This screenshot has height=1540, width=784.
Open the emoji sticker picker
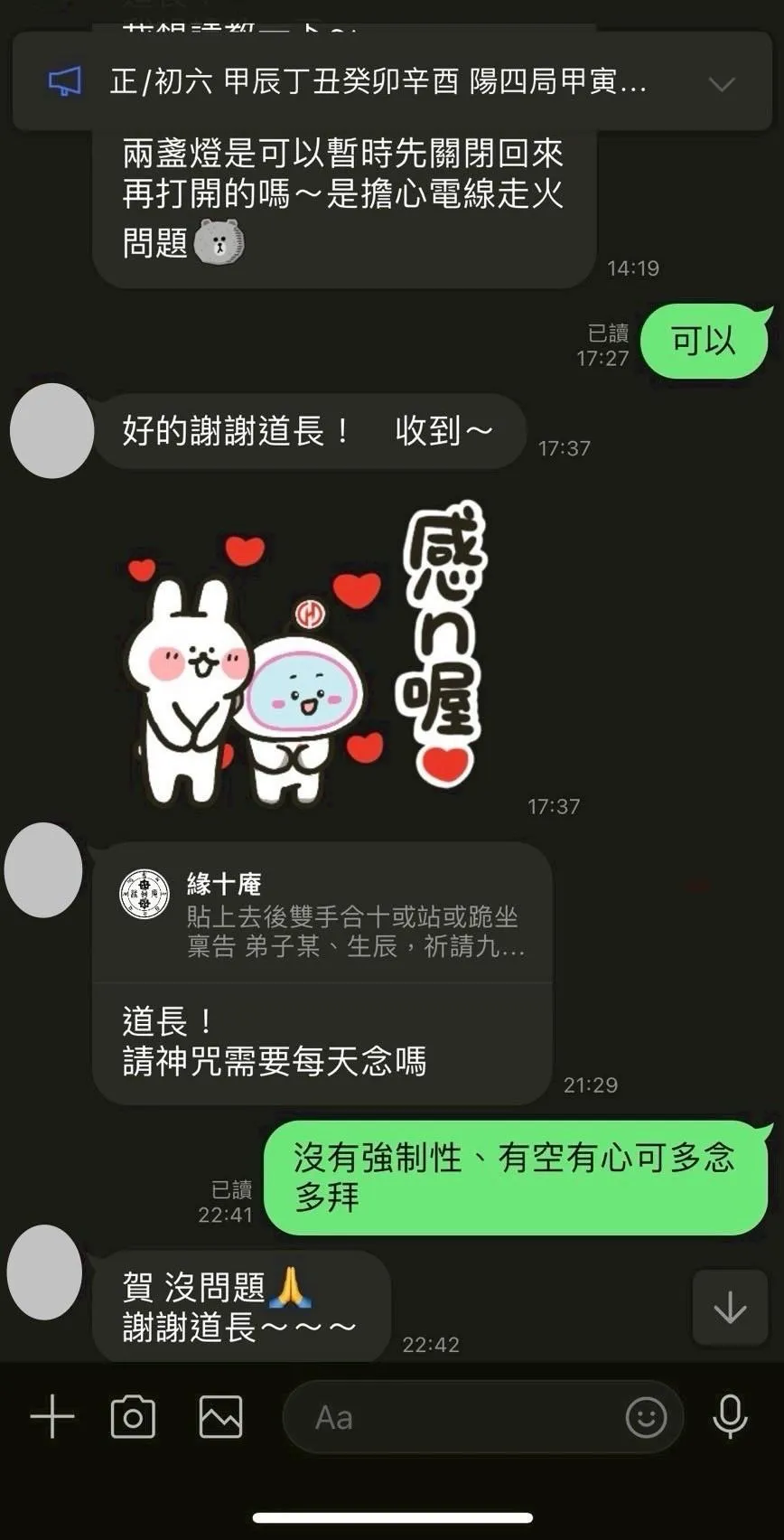pyautogui.click(x=646, y=1417)
